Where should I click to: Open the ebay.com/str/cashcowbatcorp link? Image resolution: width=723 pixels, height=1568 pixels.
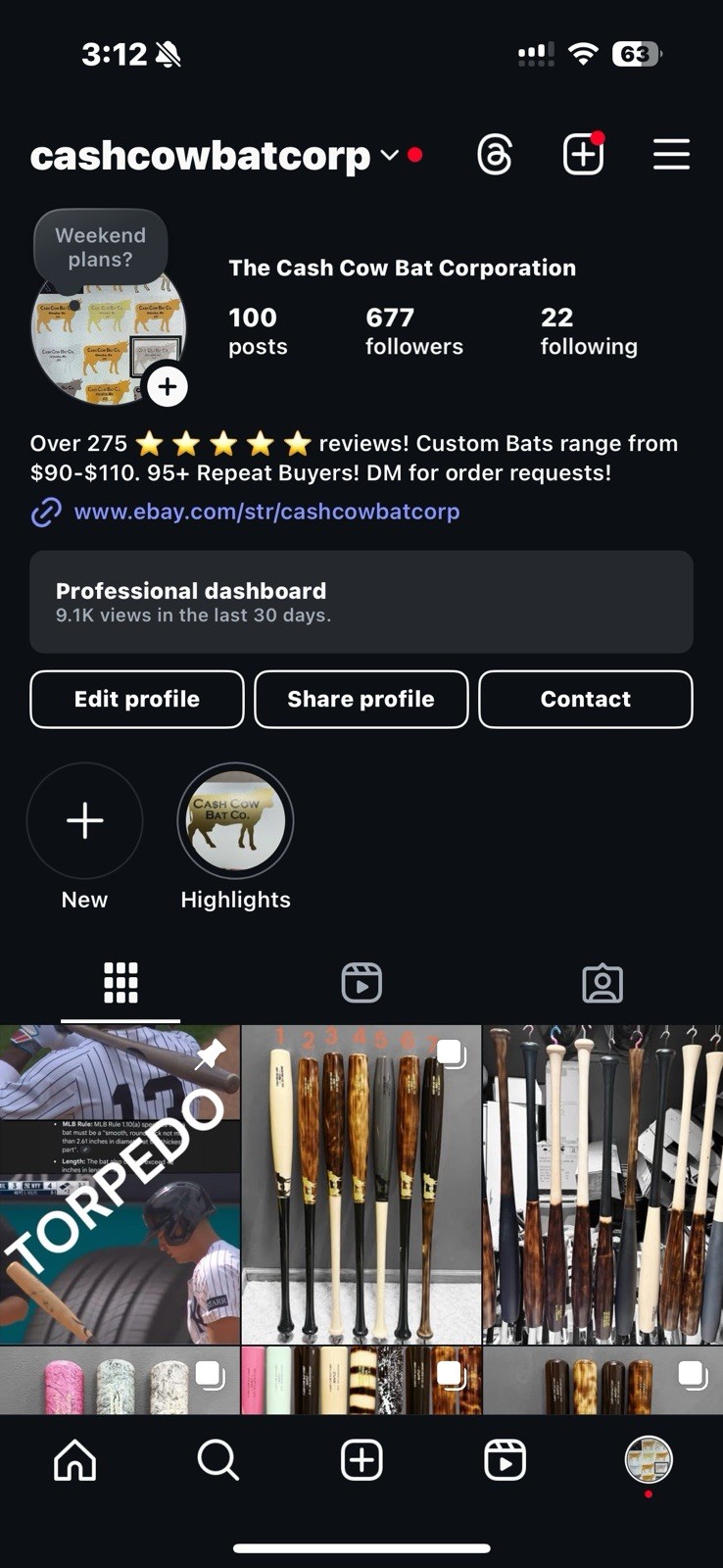265,512
